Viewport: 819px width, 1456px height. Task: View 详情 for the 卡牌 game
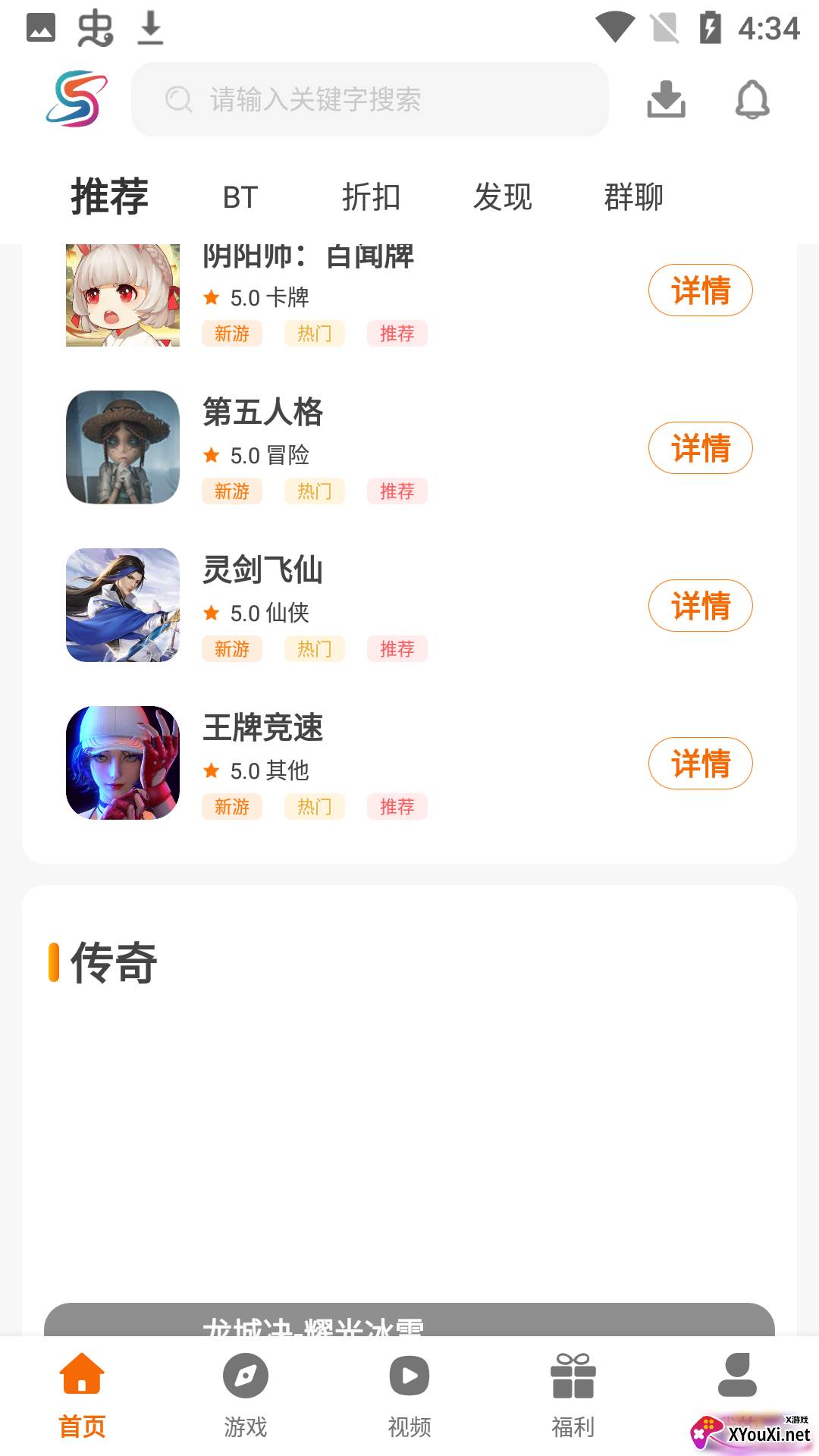click(700, 290)
